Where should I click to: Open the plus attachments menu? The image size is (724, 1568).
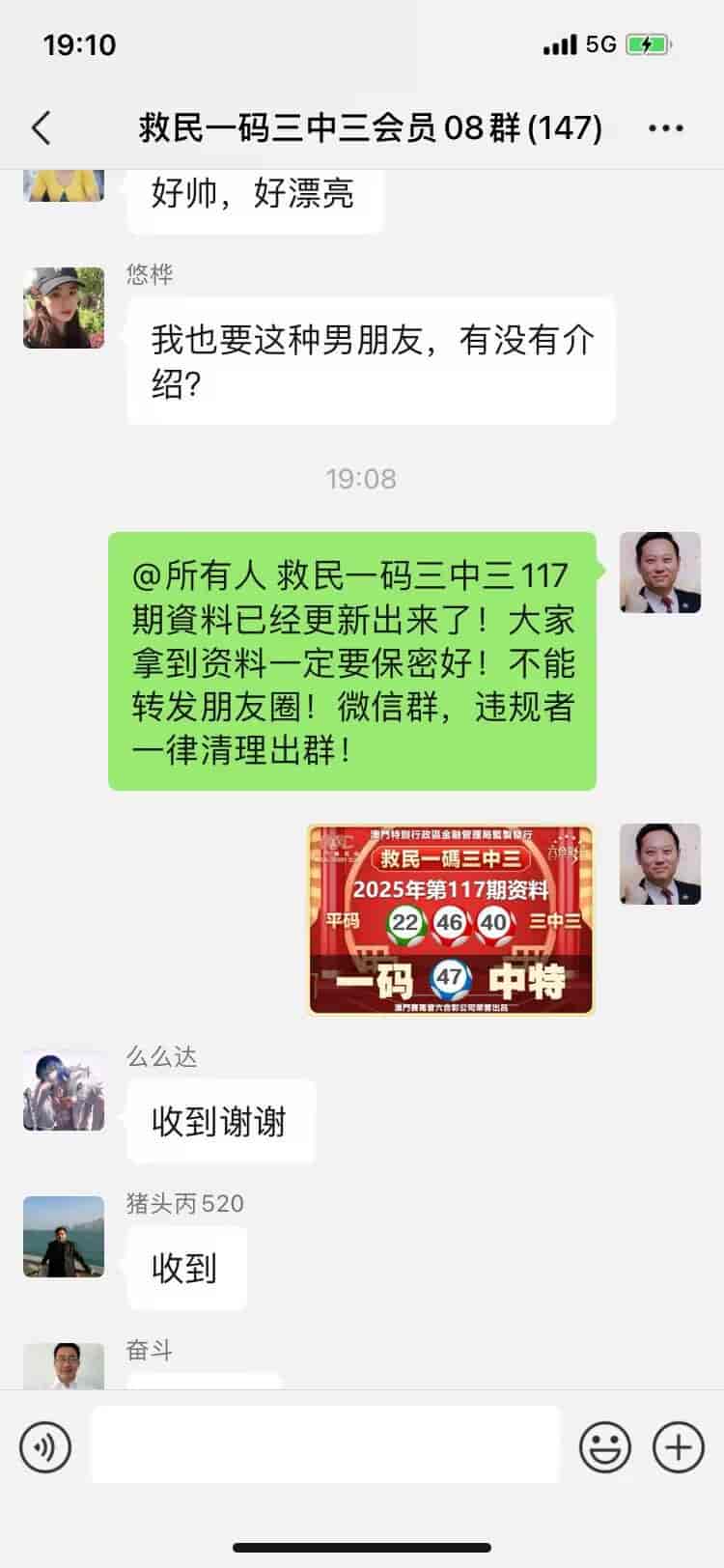(x=678, y=1447)
